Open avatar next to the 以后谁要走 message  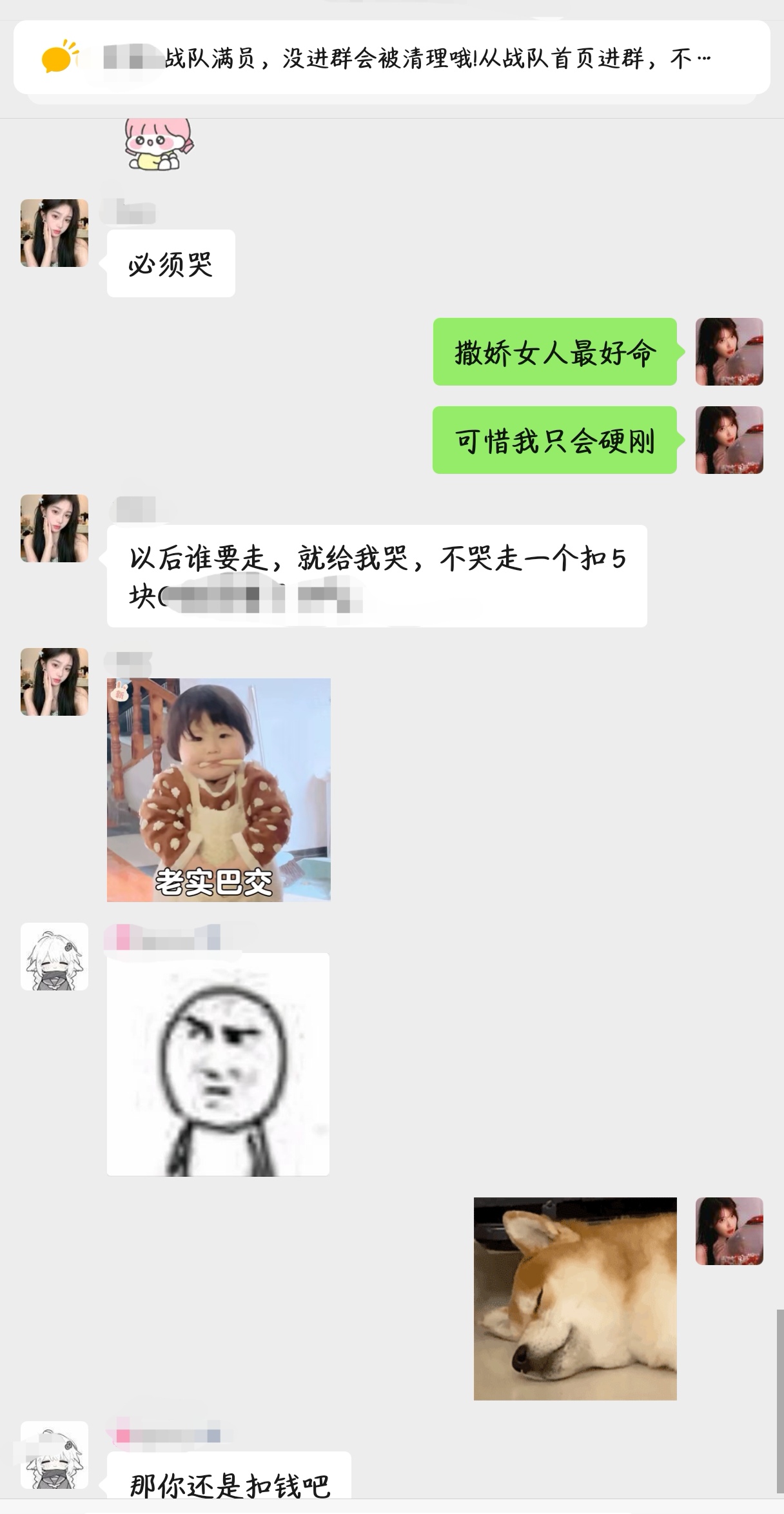pyautogui.click(x=54, y=529)
